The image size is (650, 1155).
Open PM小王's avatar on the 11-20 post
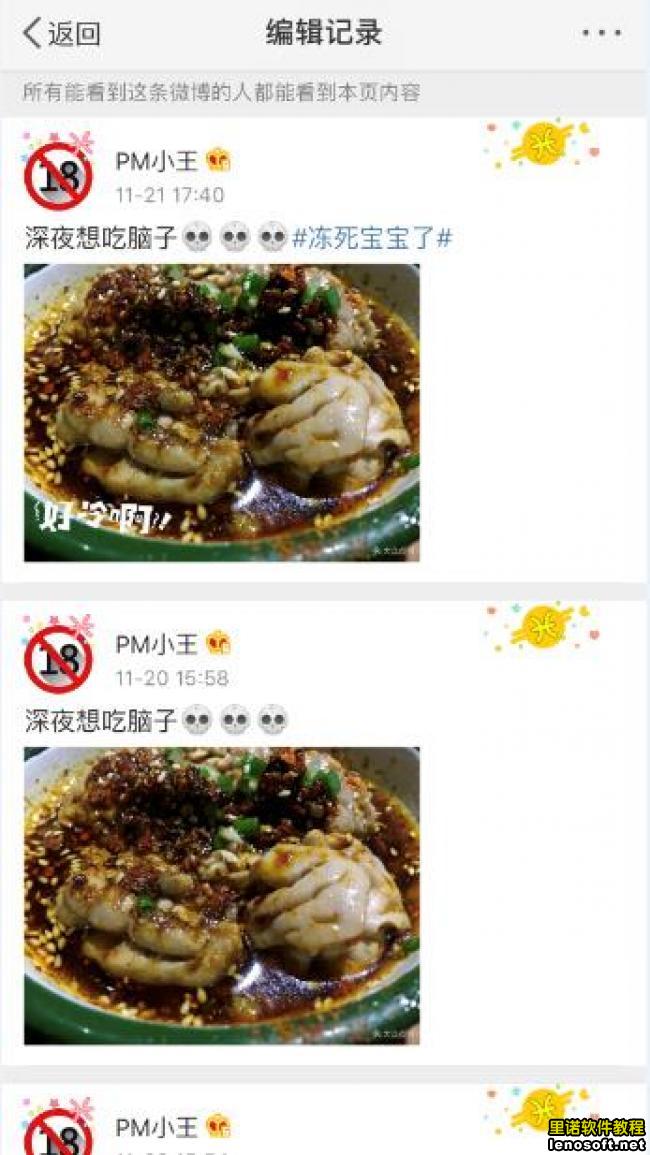[x=58, y=655]
